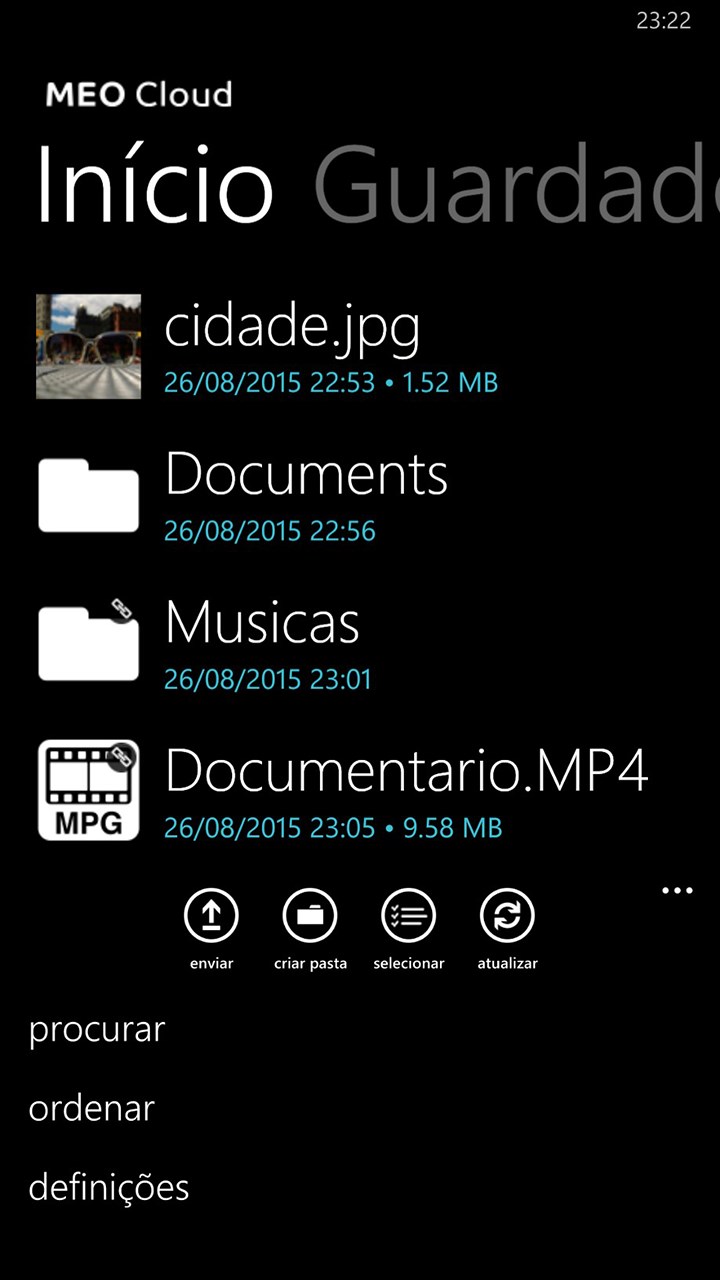The width and height of the screenshot is (720, 1280).
Task: Open multi-select mode via selecionar icon
Action: (x=409, y=914)
